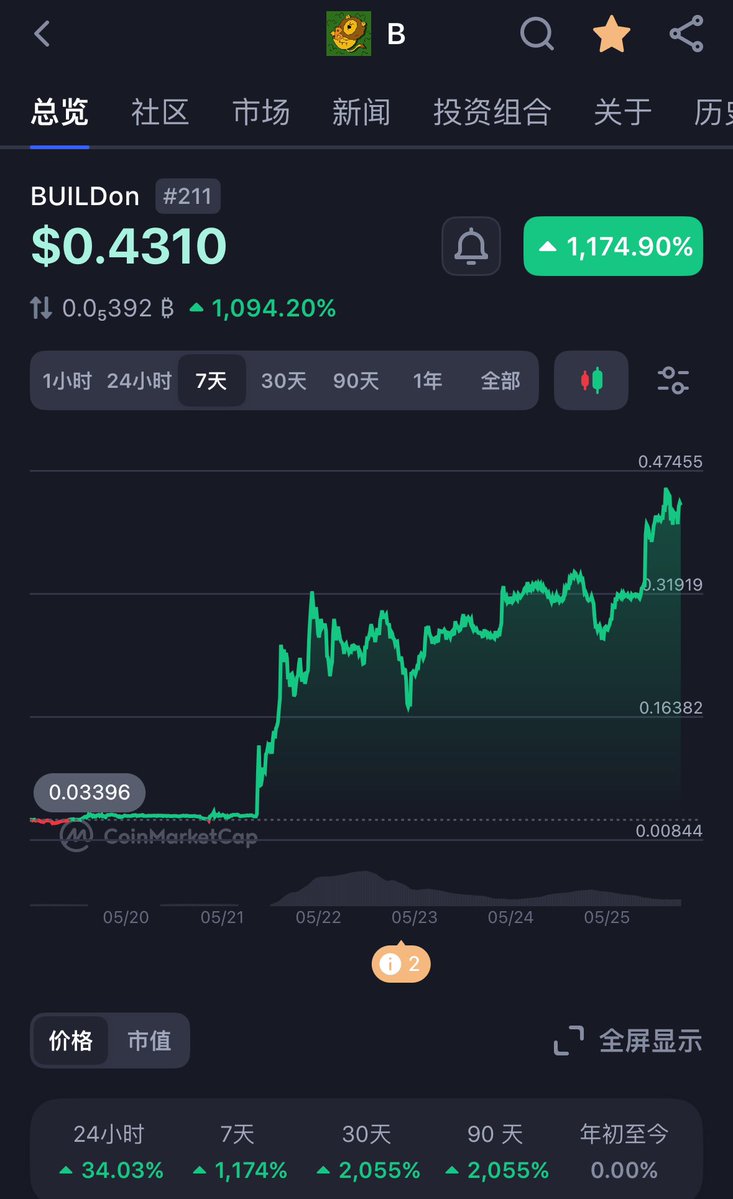733x1199 pixels.
Task: Open chart settings sliders icon
Action: [673, 381]
